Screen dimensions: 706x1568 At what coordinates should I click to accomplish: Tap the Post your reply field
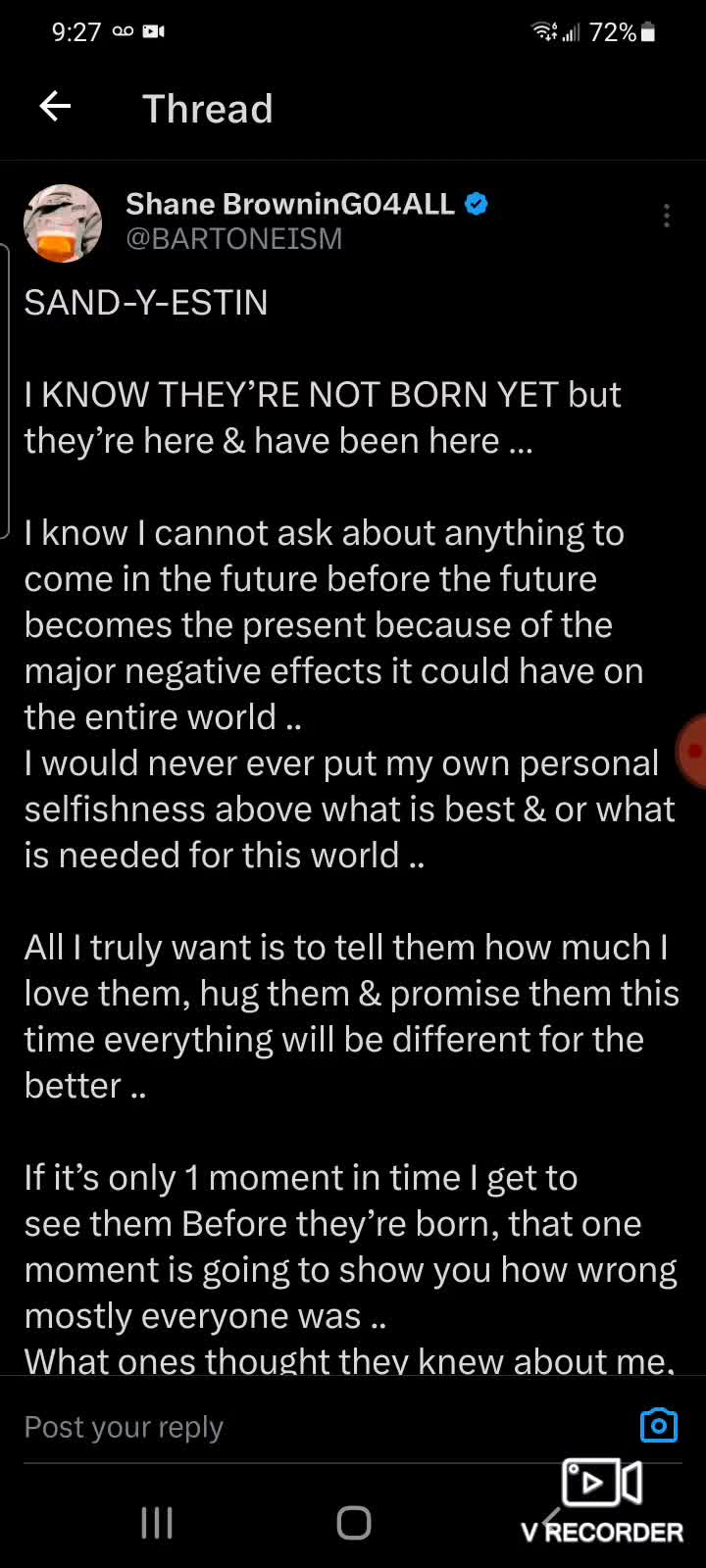point(294,1427)
